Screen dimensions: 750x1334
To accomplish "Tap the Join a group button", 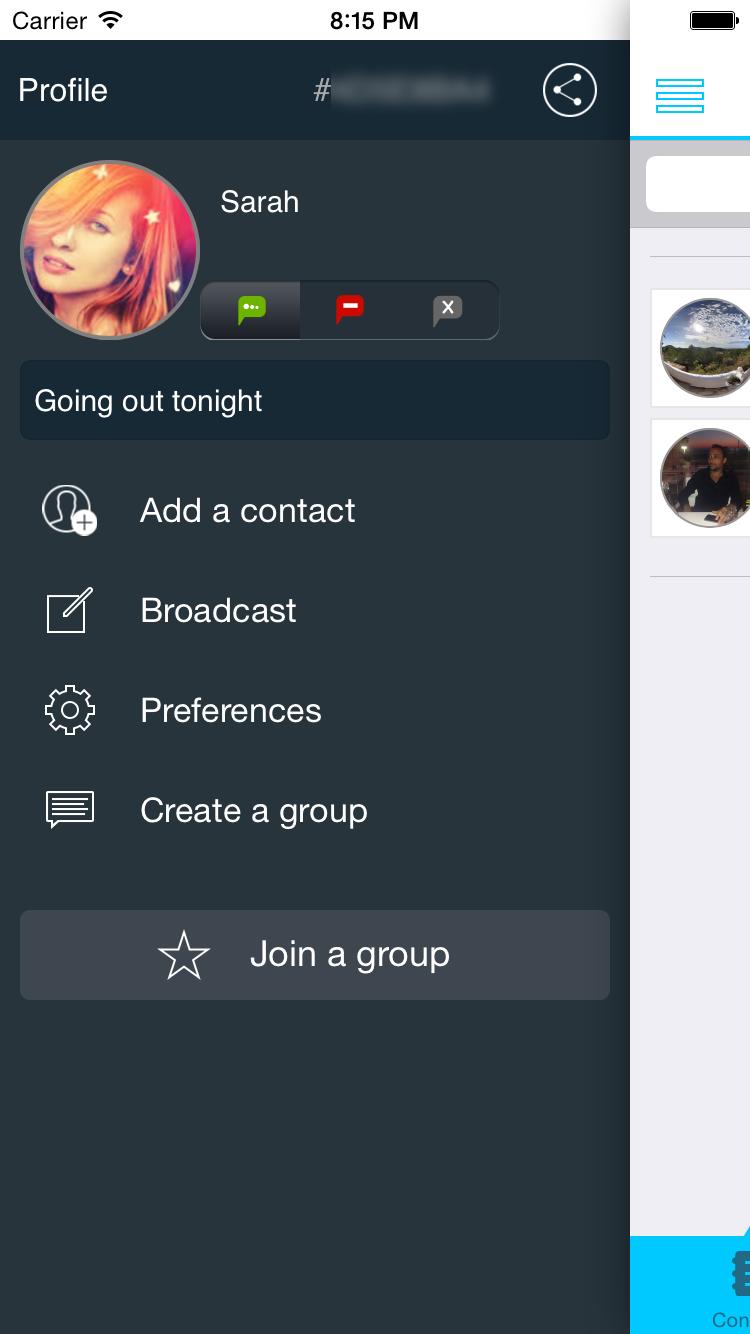I will (x=314, y=955).
